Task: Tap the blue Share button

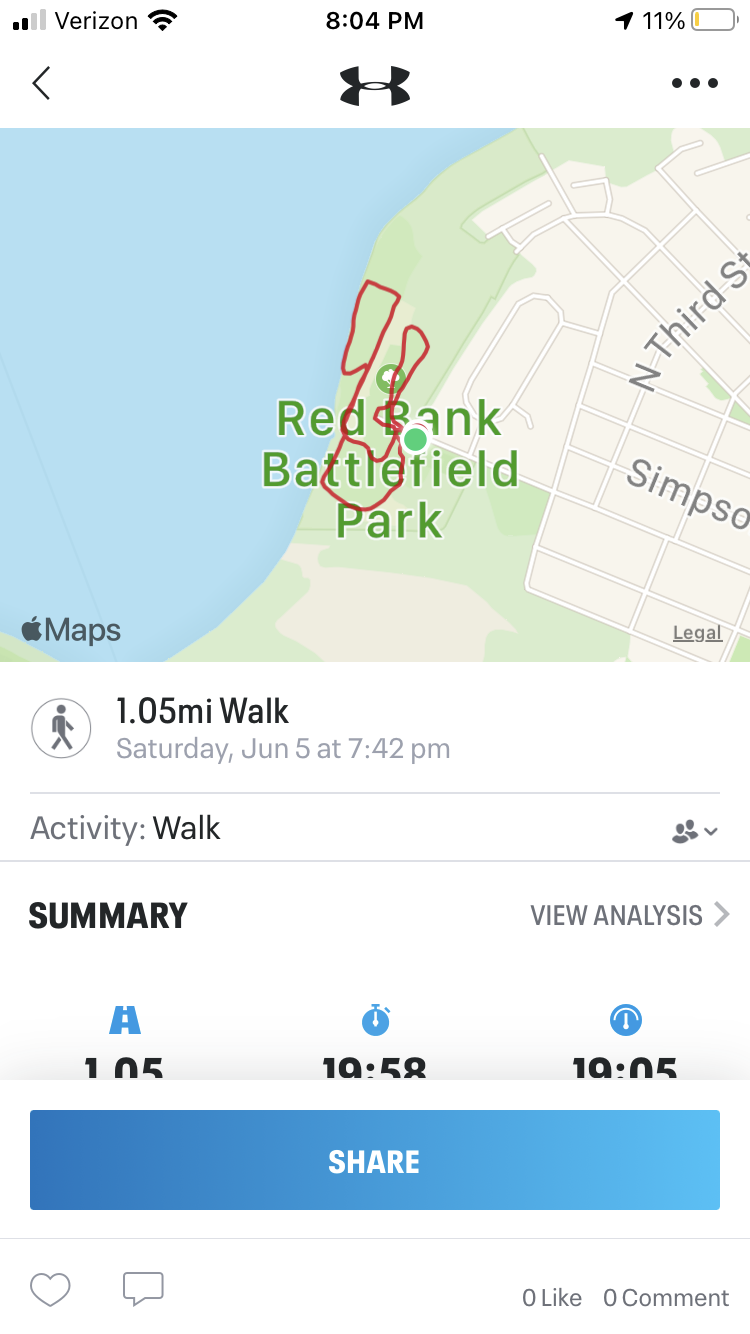Action: coord(375,1160)
